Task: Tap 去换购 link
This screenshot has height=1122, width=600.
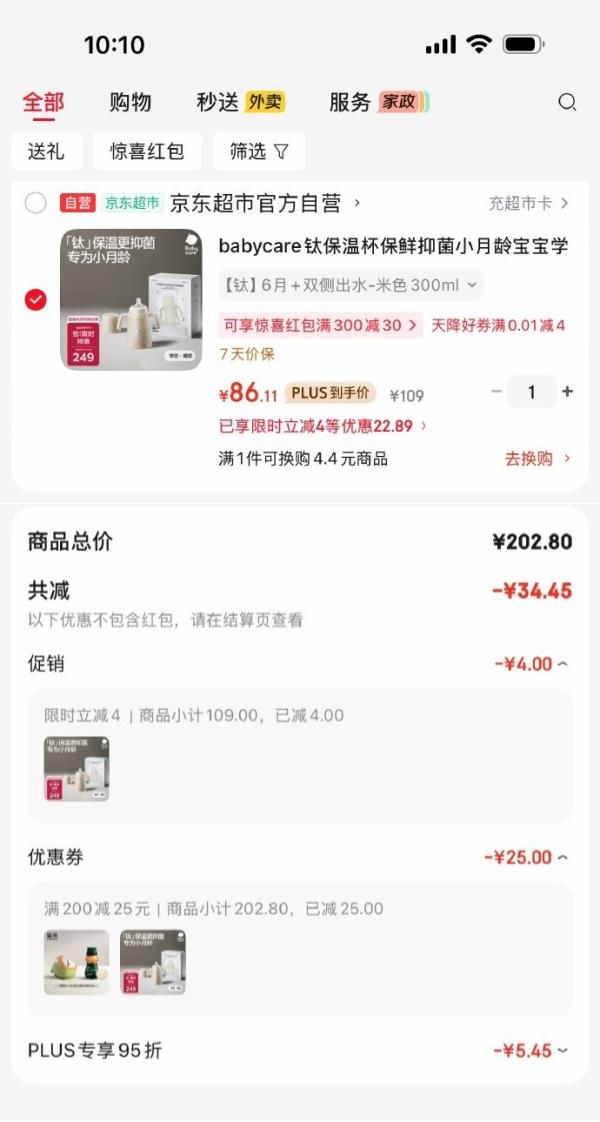Action: [537, 458]
